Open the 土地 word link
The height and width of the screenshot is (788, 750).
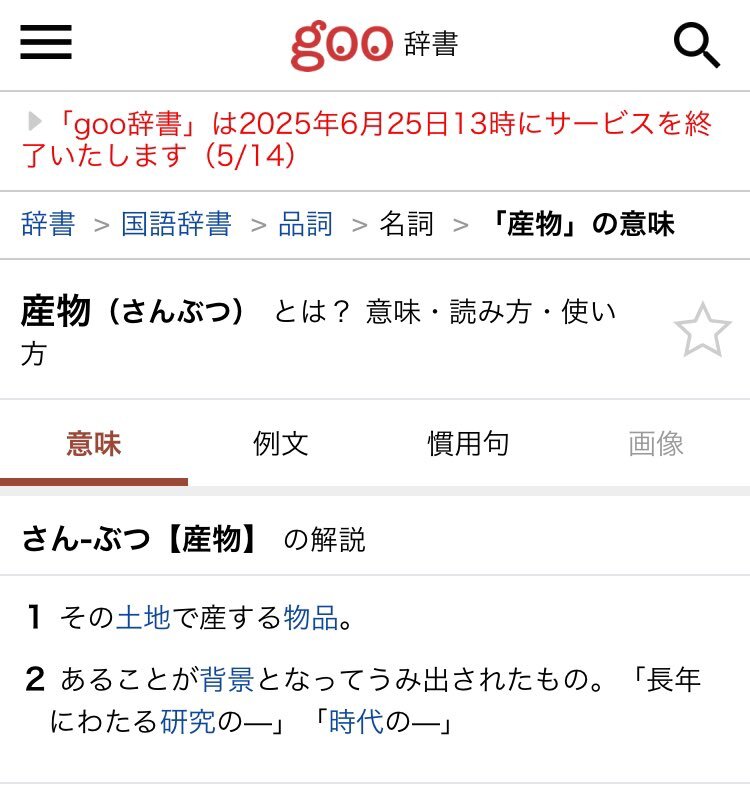[x=144, y=618]
